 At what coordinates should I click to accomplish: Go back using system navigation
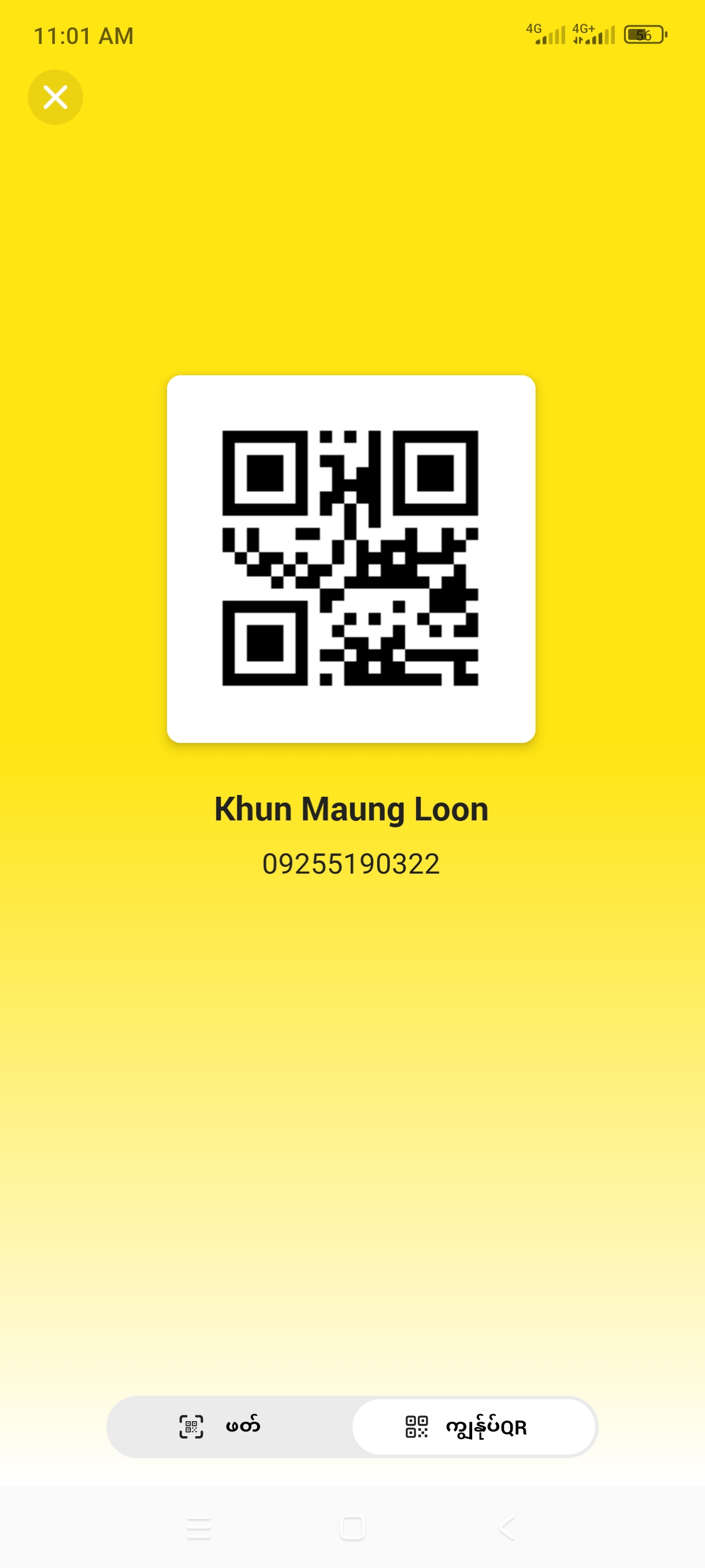coord(507,1528)
